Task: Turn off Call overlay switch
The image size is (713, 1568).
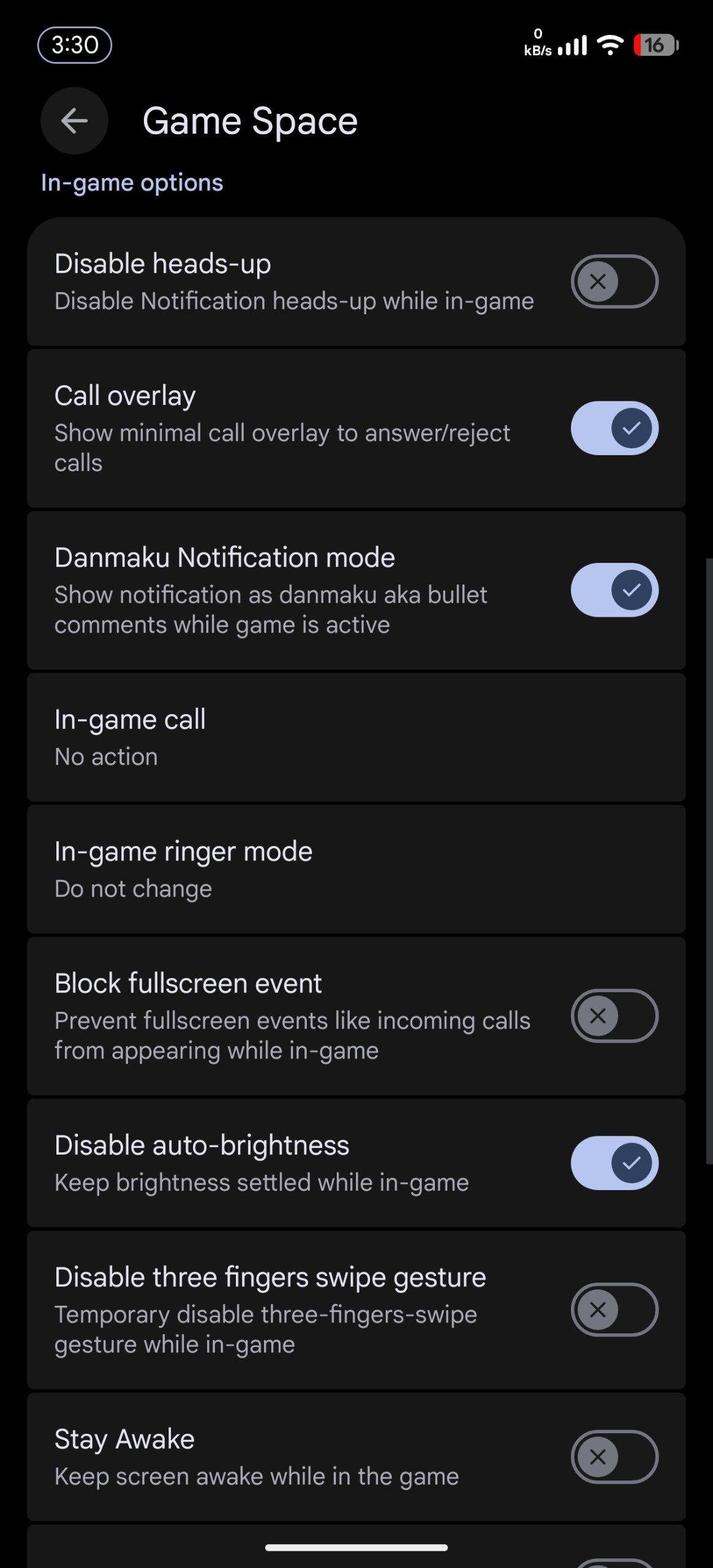Action: click(614, 428)
